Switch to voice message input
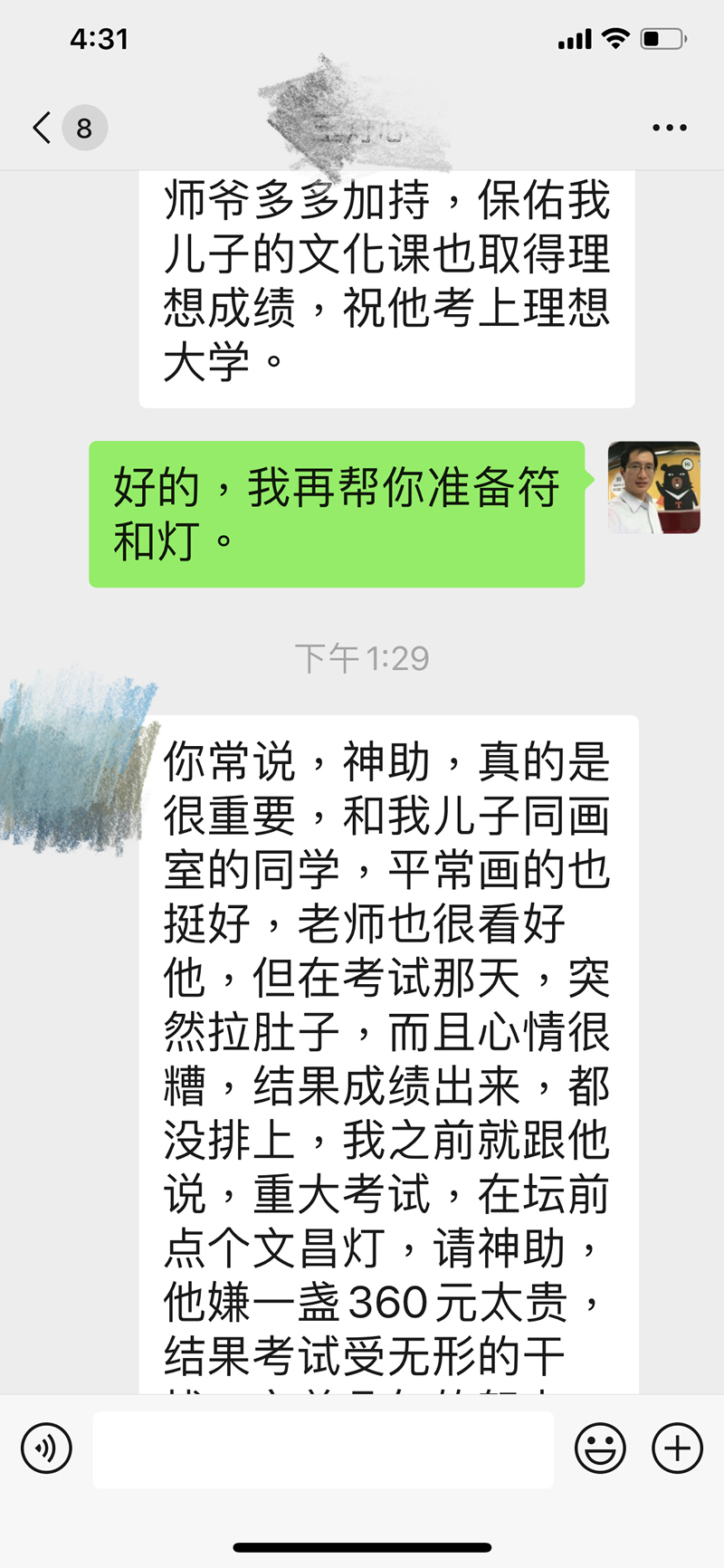Viewport: 724px width, 1568px height. [46, 1448]
